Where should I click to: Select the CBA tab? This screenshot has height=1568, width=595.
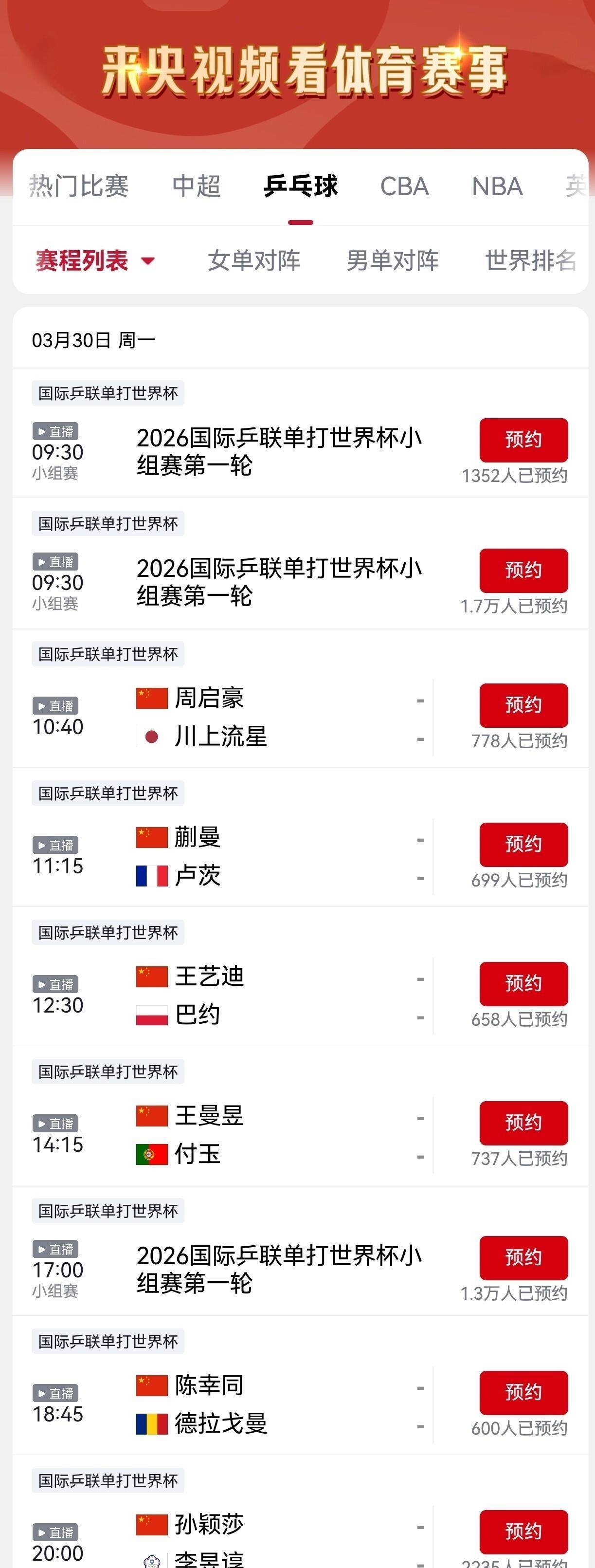click(405, 186)
